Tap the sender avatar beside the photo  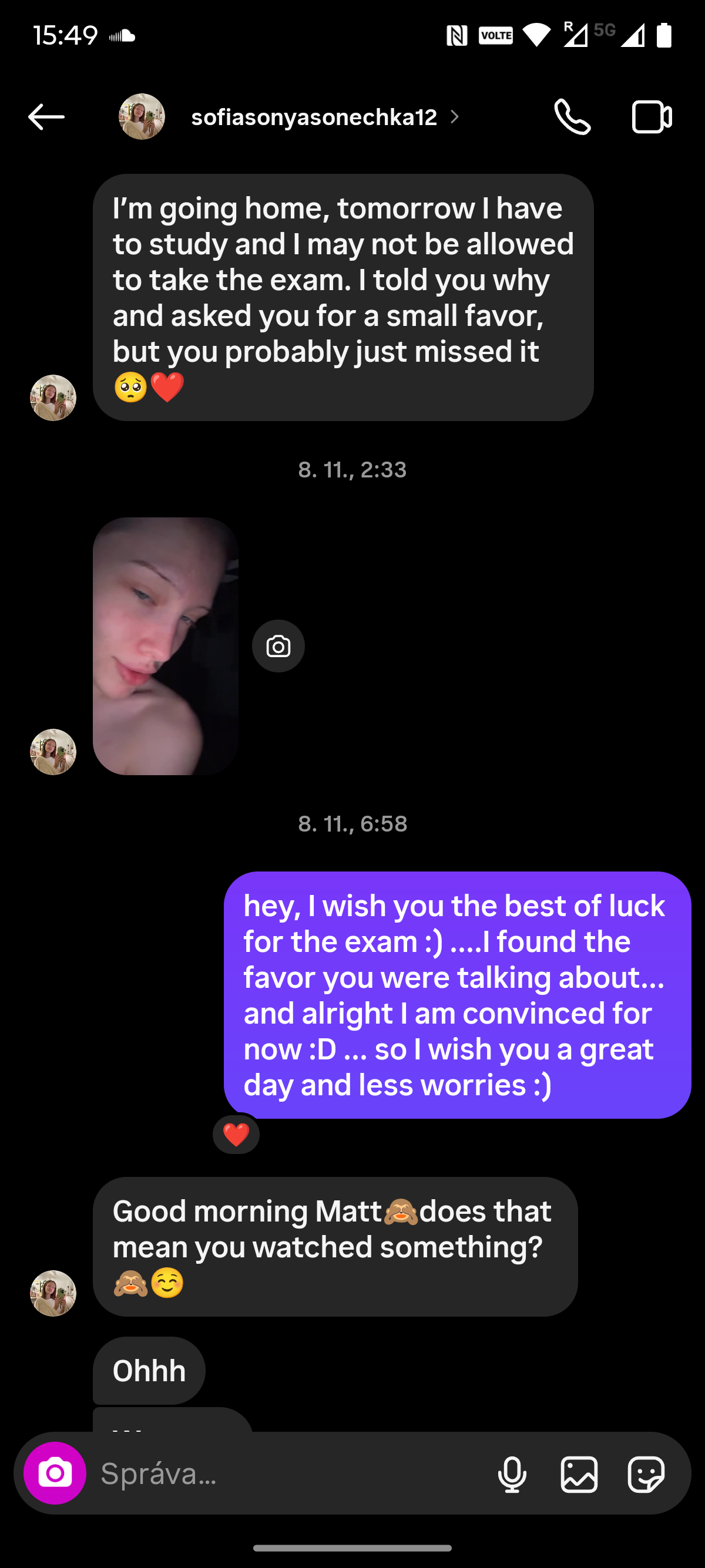pyautogui.click(x=53, y=752)
